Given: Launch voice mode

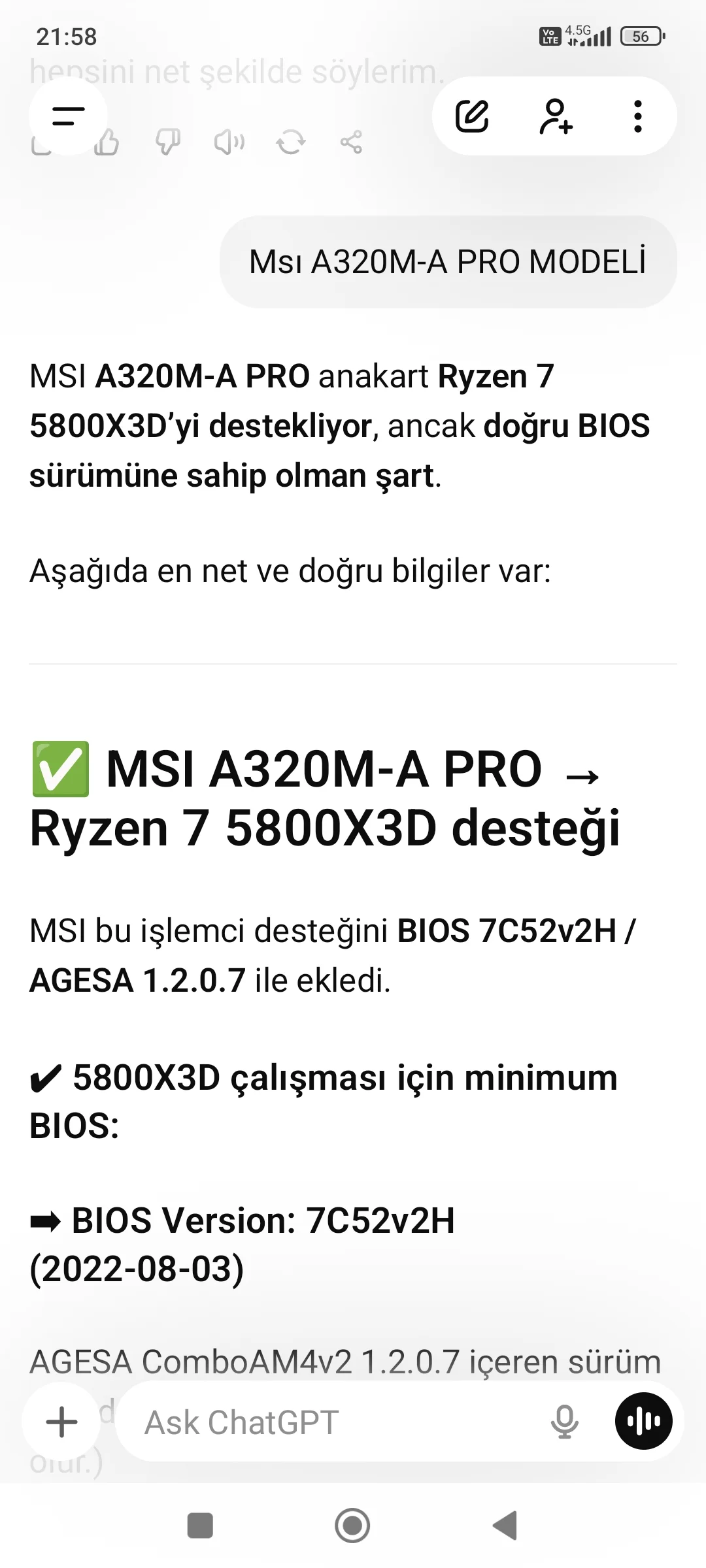Looking at the screenshot, I should pyautogui.click(x=643, y=1421).
